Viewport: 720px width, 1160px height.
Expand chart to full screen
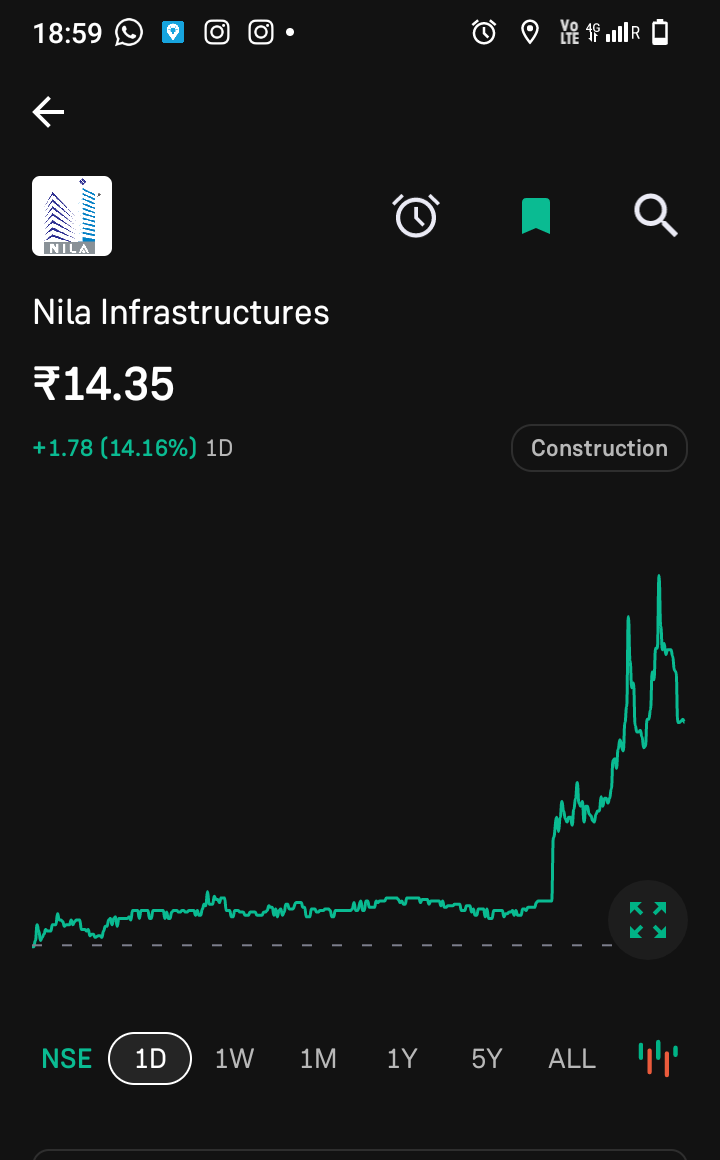(x=647, y=920)
